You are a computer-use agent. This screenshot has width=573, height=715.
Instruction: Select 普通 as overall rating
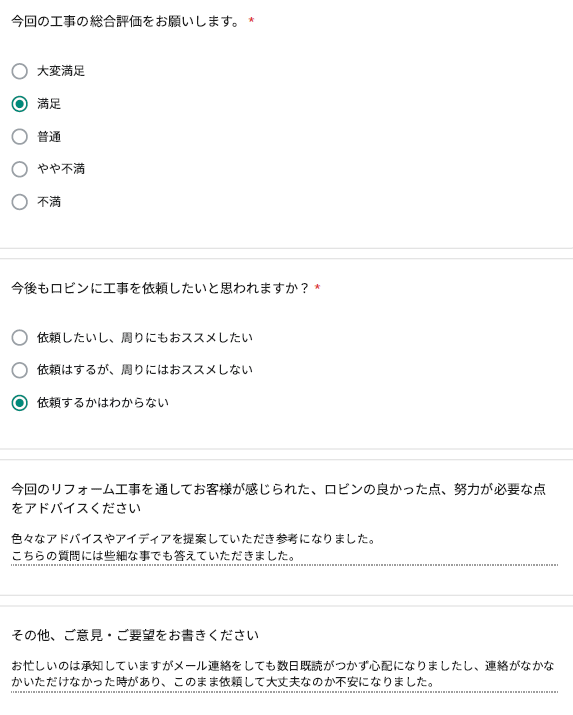click(x=20, y=136)
